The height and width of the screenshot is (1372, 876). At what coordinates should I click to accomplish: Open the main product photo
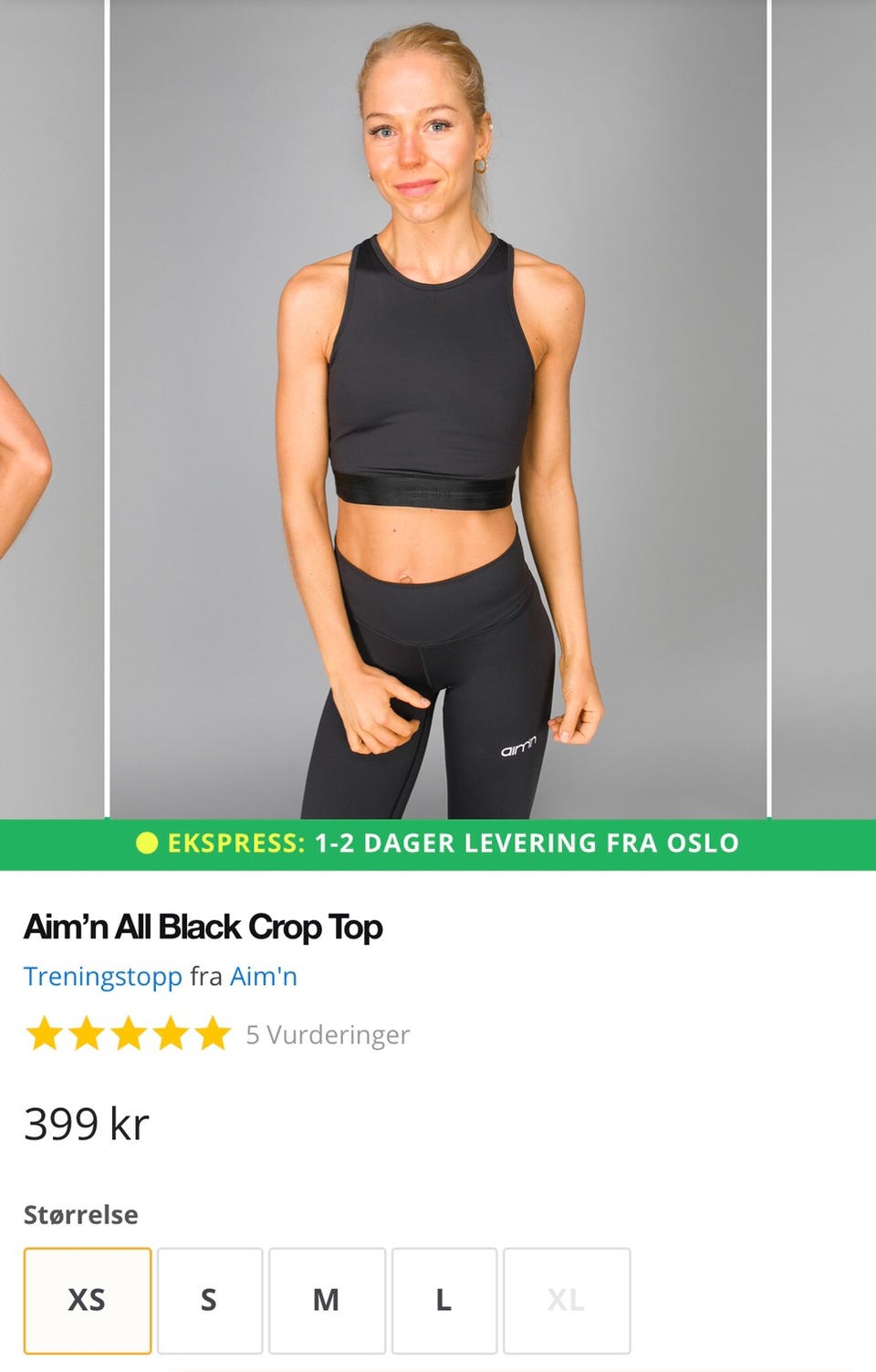438,411
